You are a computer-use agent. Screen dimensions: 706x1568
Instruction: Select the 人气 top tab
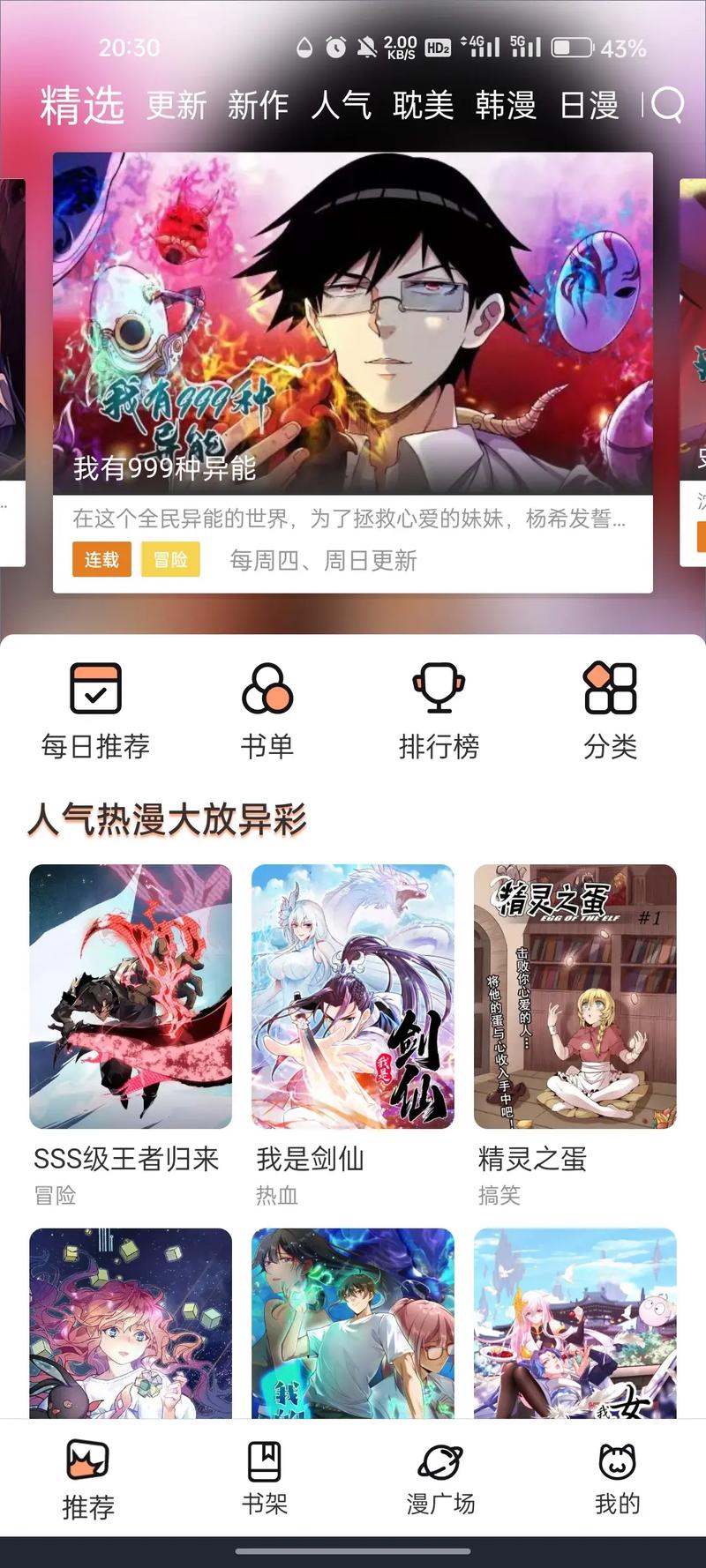[341, 106]
